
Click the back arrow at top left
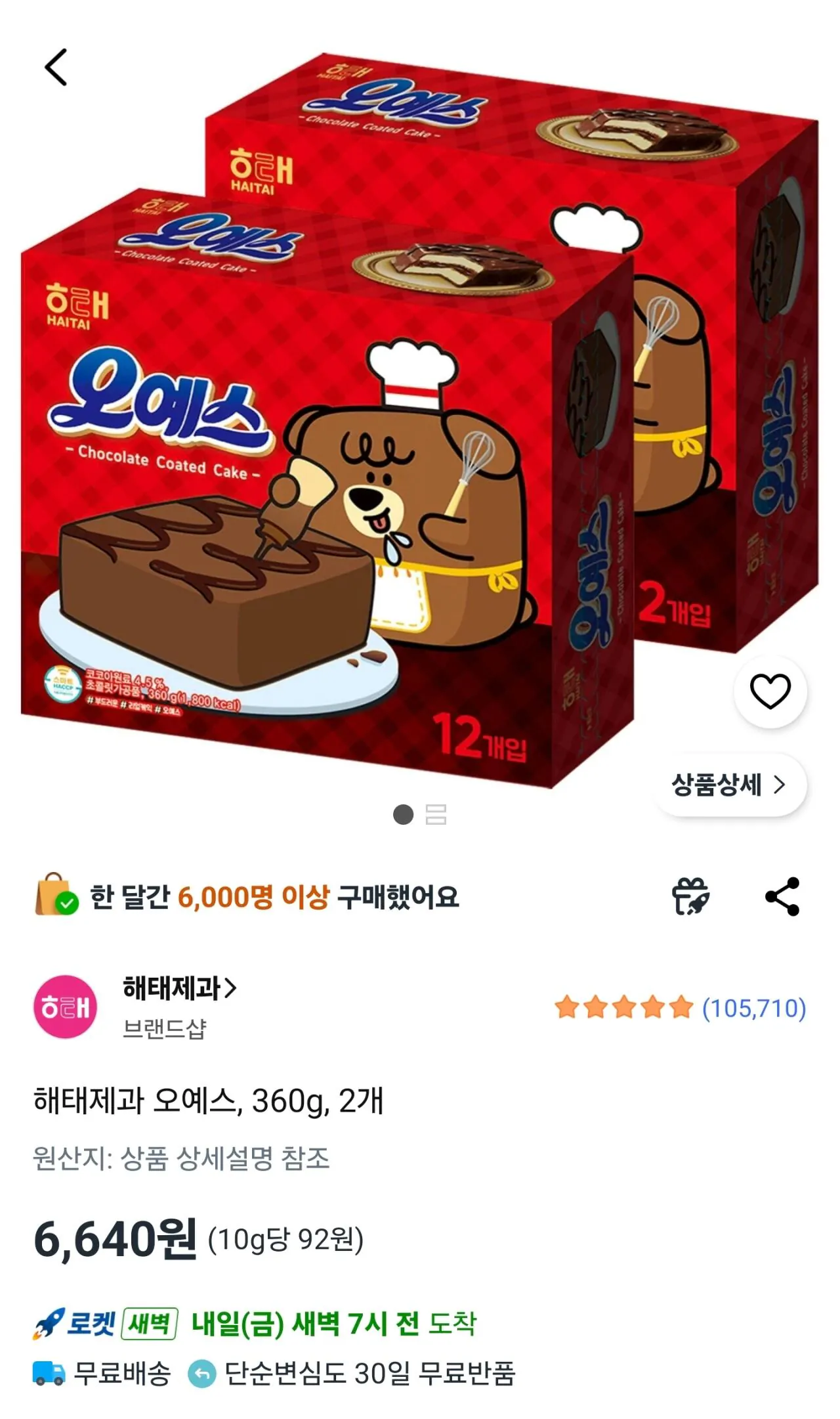point(55,68)
